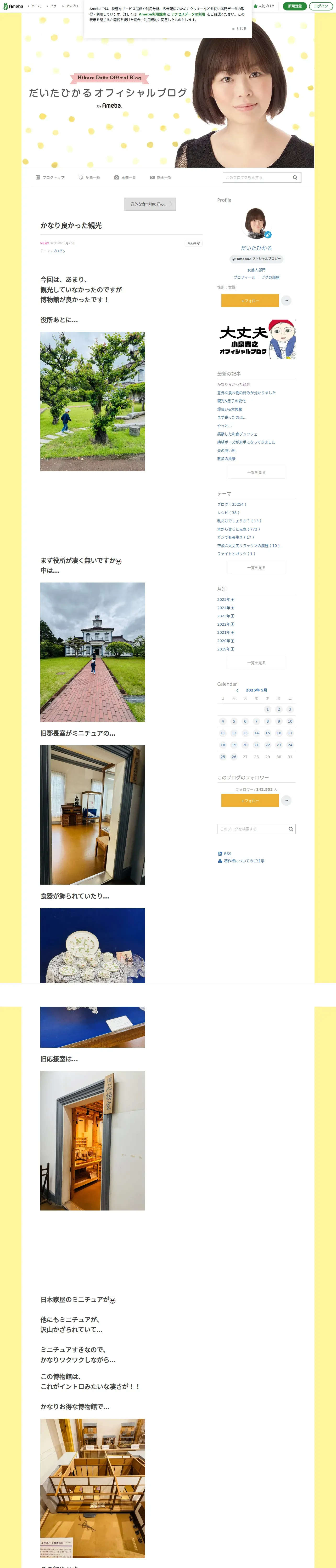
Task: Tap the 新規登録 button
Action: click(x=295, y=6)
